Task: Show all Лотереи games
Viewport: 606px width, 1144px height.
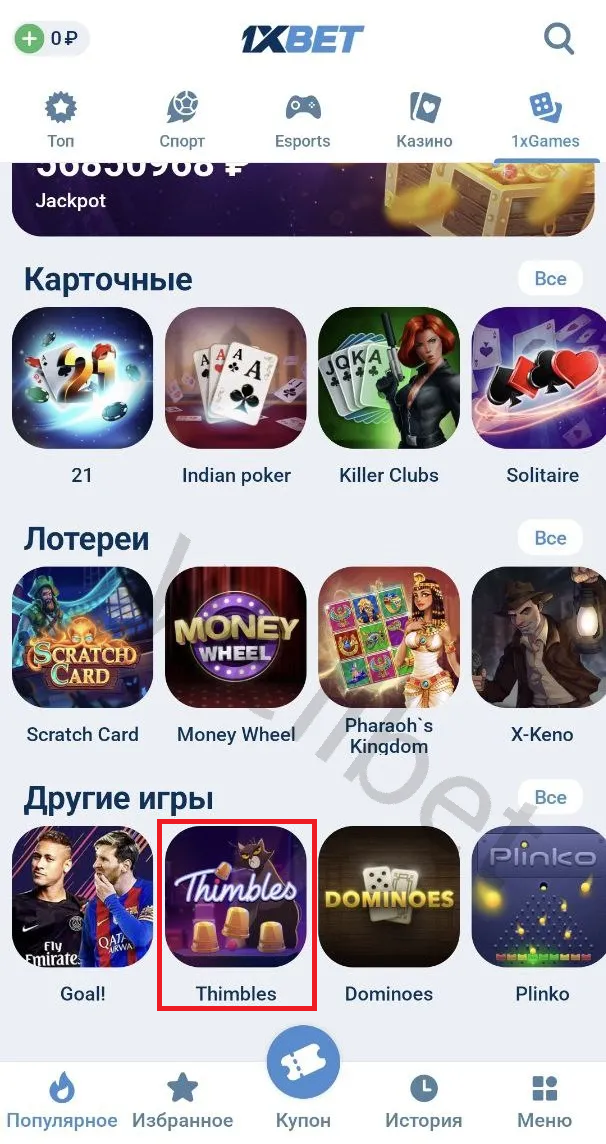Action: pos(550,538)
